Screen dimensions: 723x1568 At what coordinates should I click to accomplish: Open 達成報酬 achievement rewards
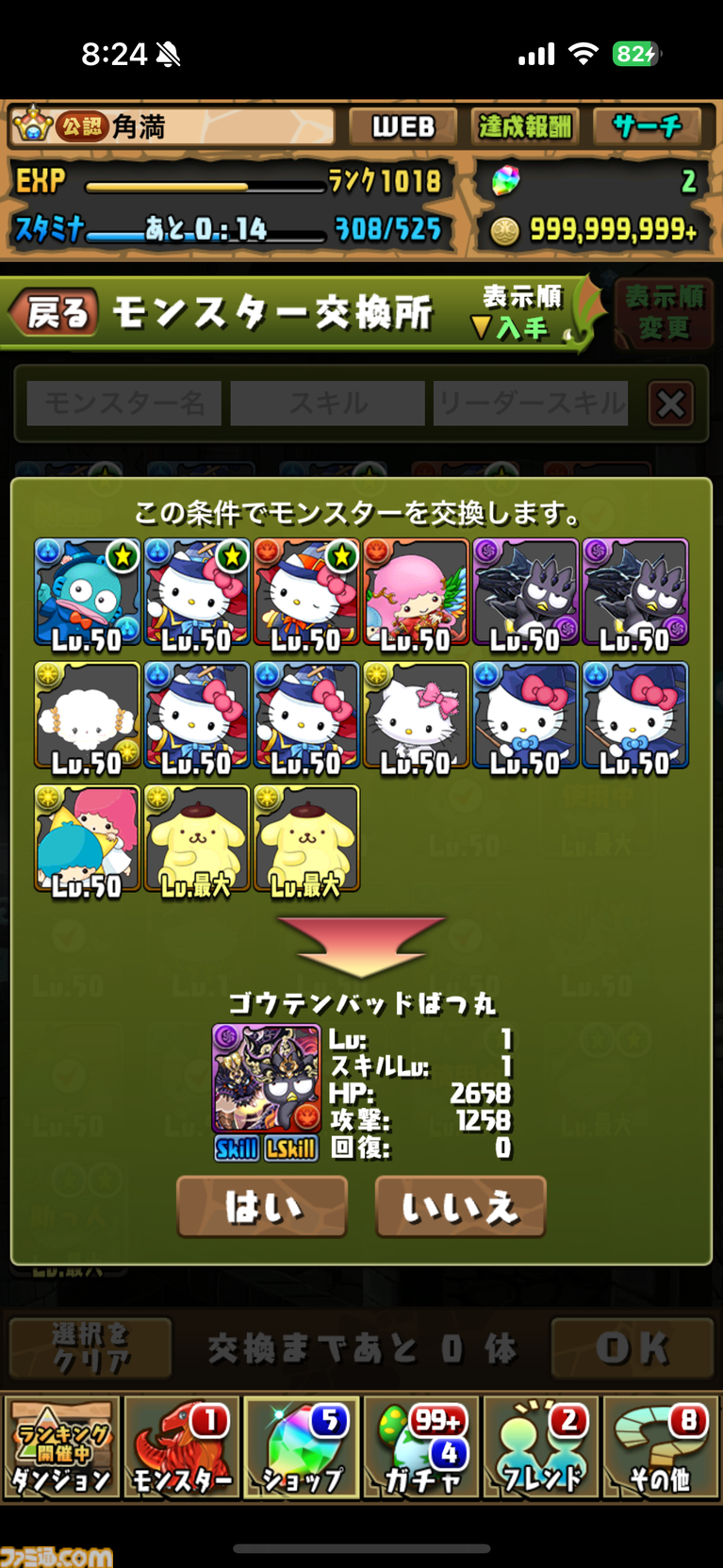click(525, 126)
